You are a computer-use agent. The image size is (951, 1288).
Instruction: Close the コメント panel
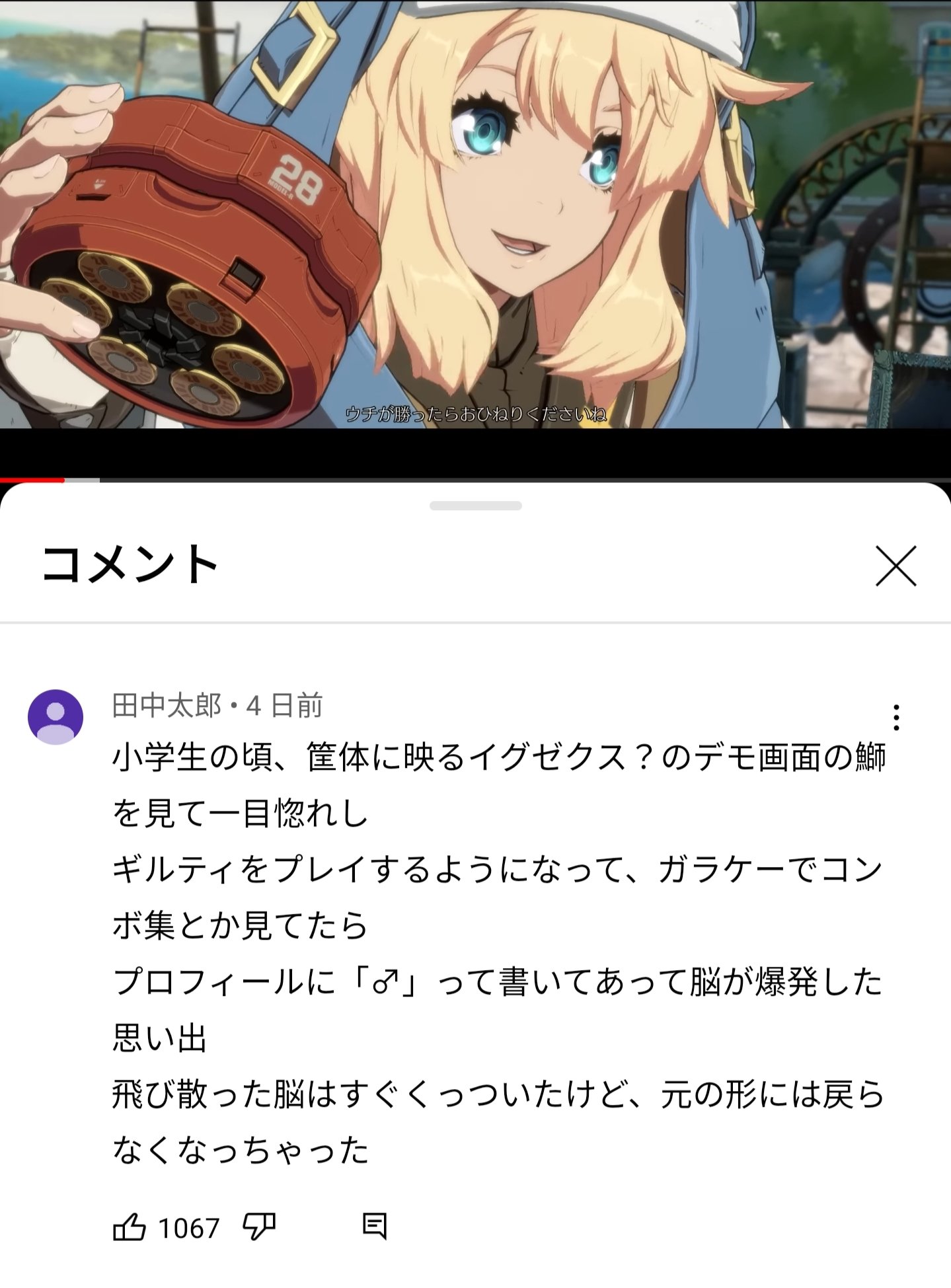click(895, 566)
